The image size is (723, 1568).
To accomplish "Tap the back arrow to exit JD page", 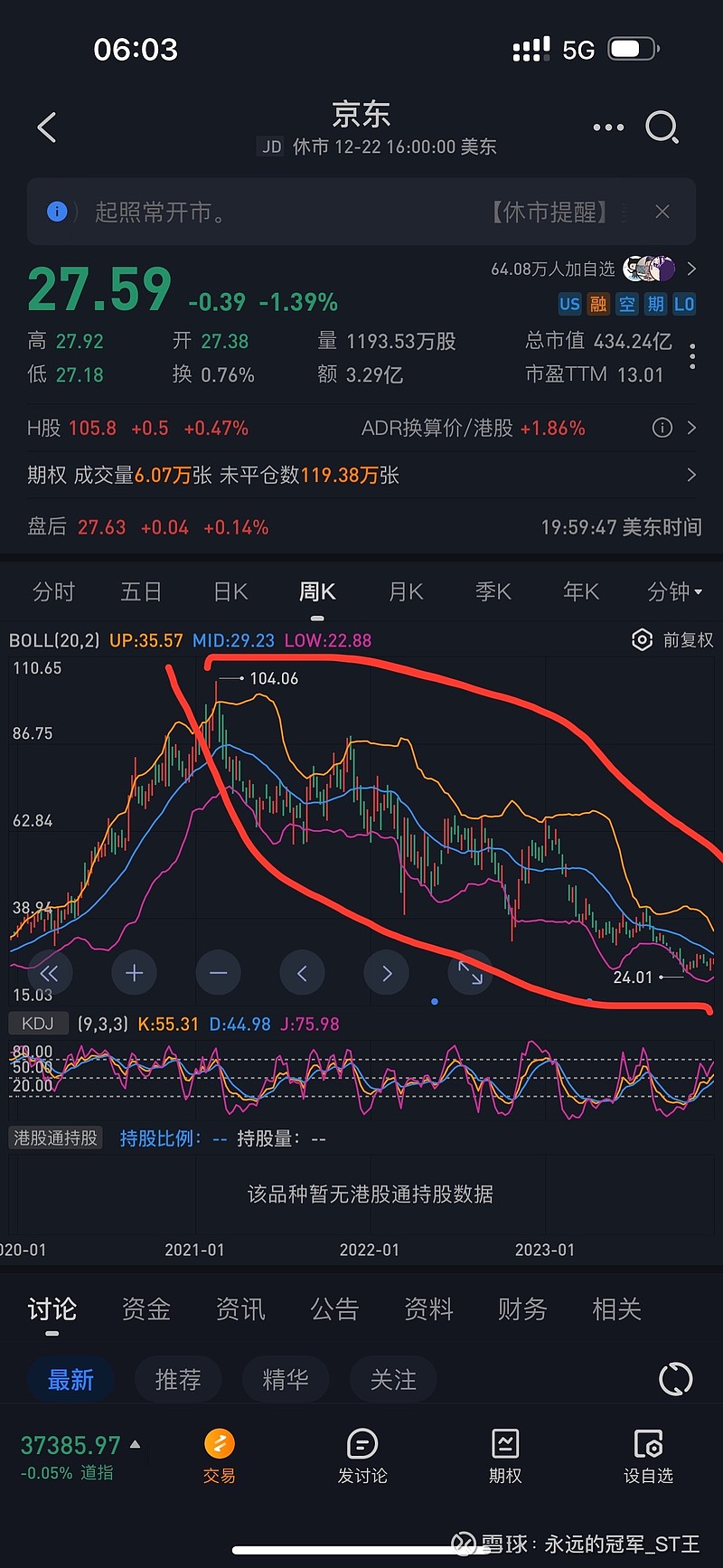I will [x=47, y=128].
